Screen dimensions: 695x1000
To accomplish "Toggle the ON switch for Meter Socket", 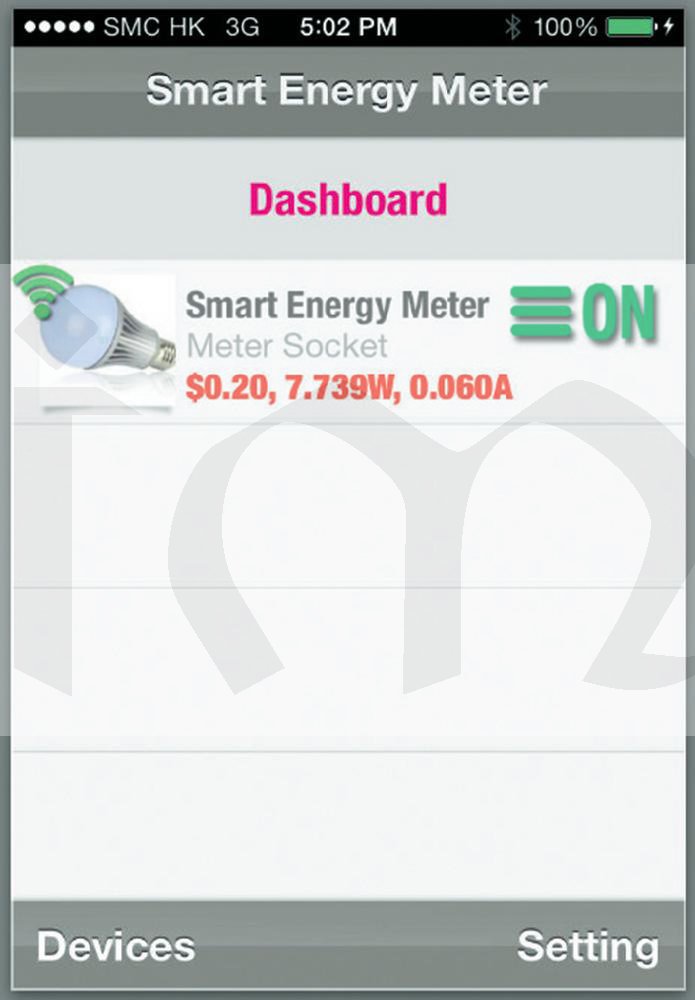I will click(583, 314).
